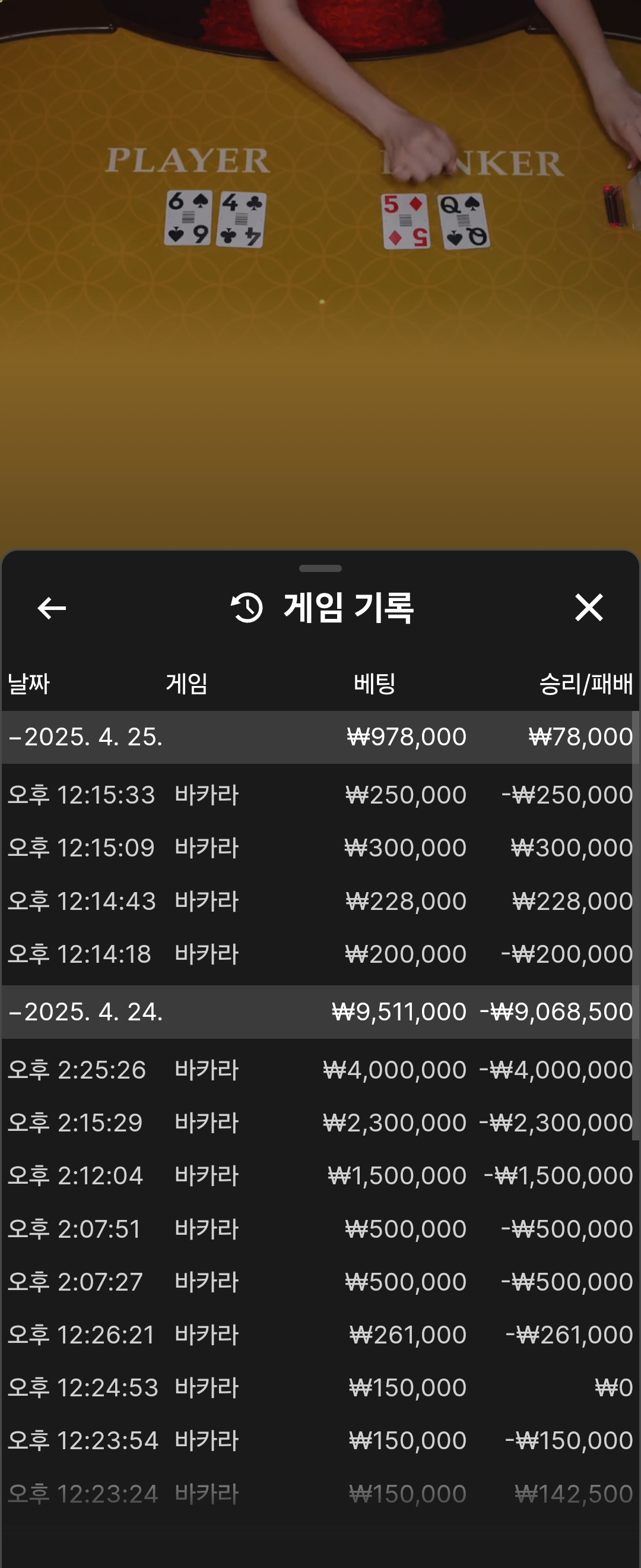Open the 오후 12:24:53 바카라 round
The width and height of the screenshot is (641, 1568).
320,1388
